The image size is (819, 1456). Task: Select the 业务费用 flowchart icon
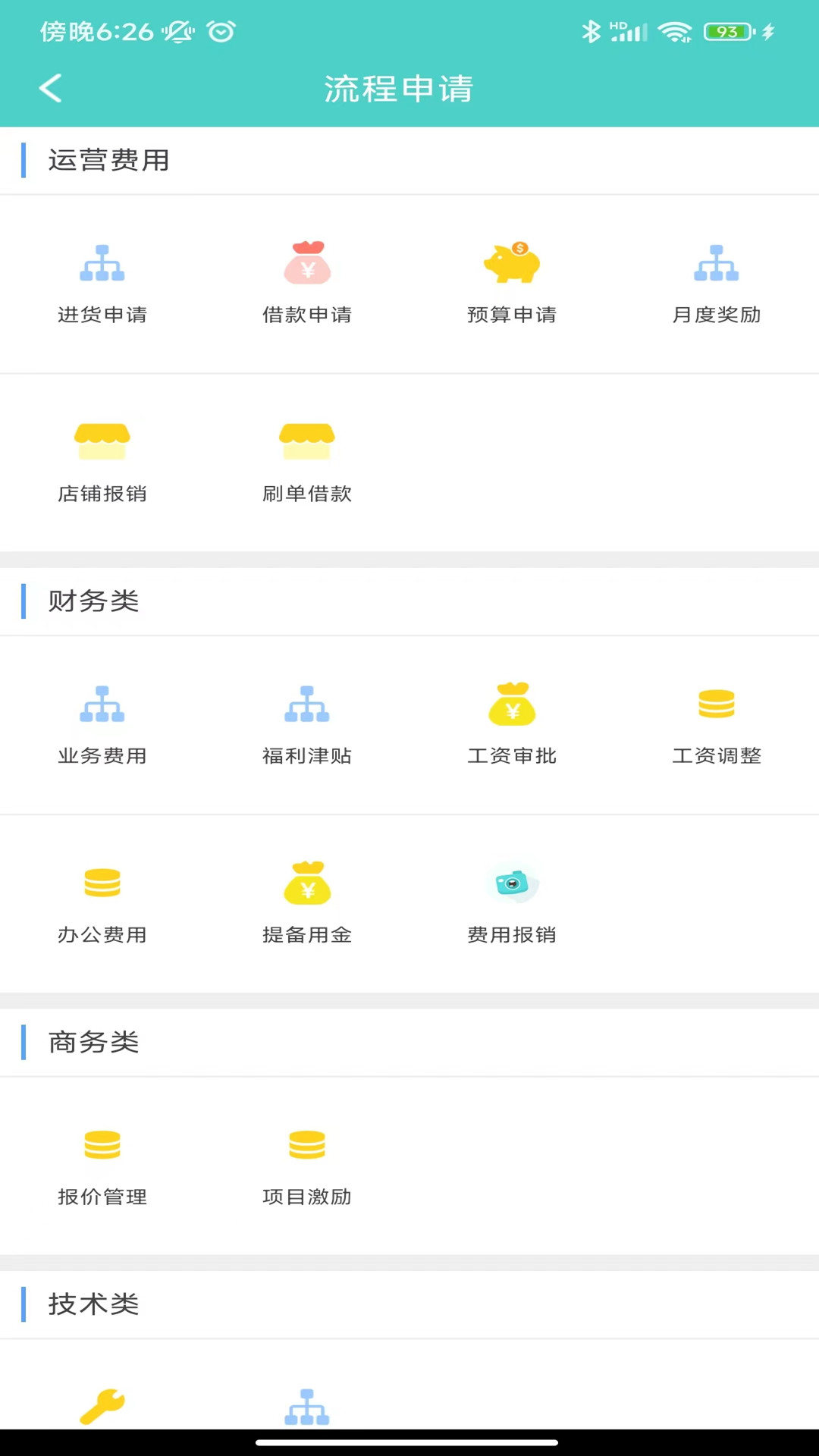[102, 704]
